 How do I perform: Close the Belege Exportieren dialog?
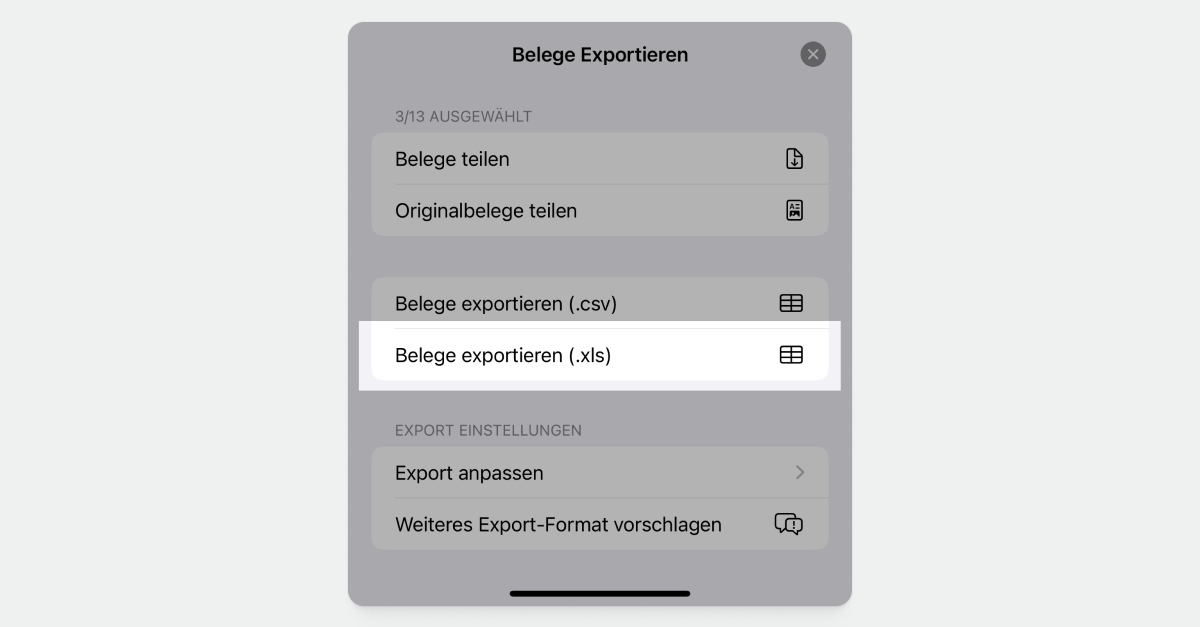pyautogui.click(x=813, y=55)
